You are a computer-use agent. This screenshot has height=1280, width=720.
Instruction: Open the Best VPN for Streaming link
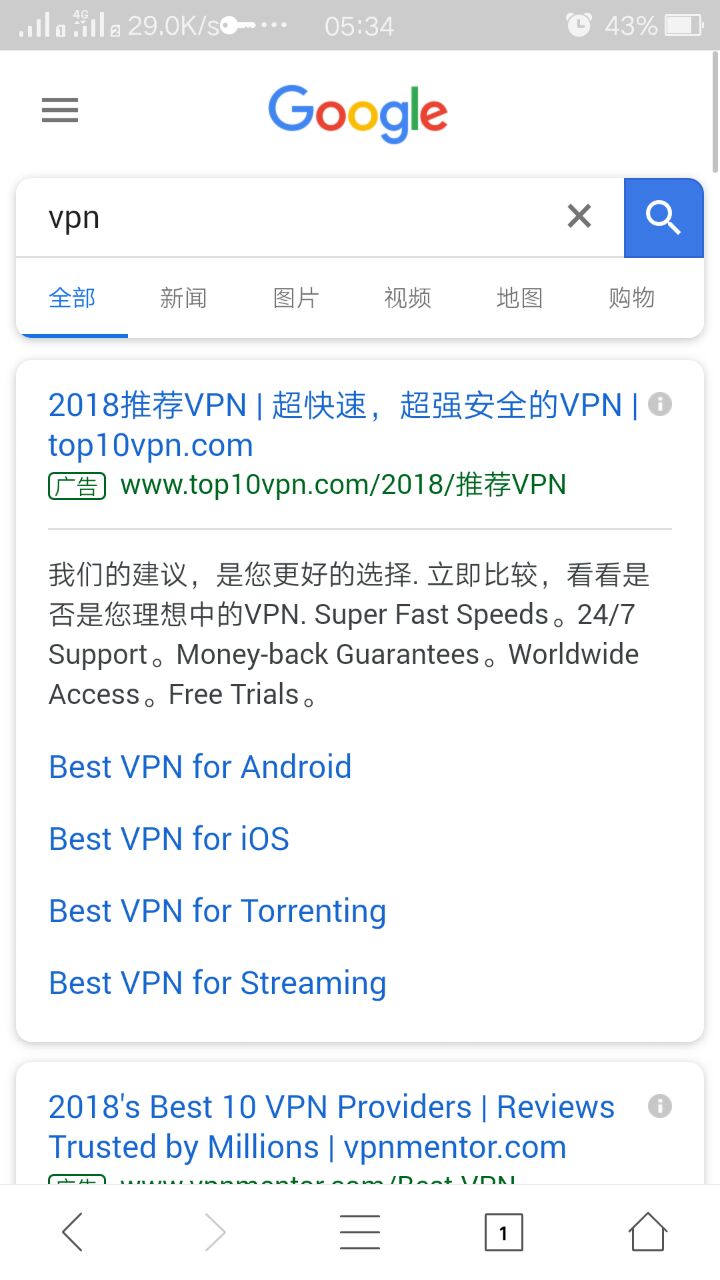tap(217, 983)
